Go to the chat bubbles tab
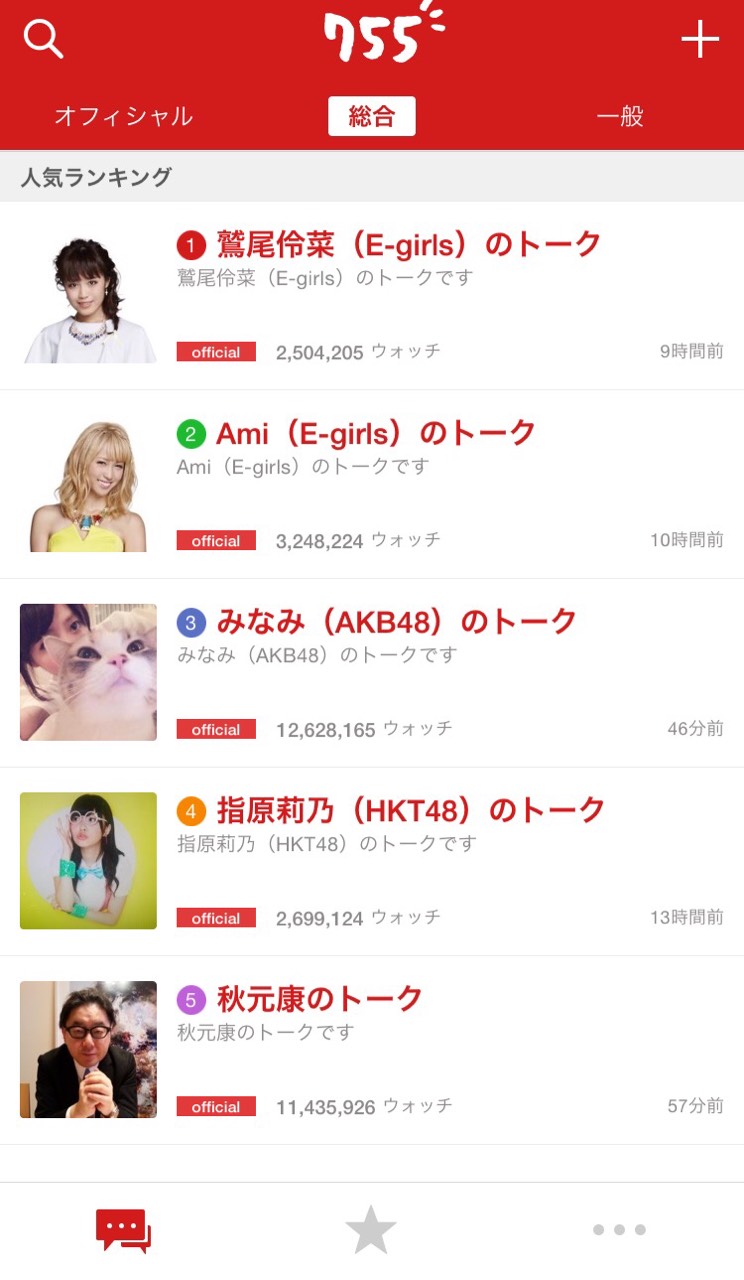Viewport: 744px width, 1280px height. coord(123,1230)
